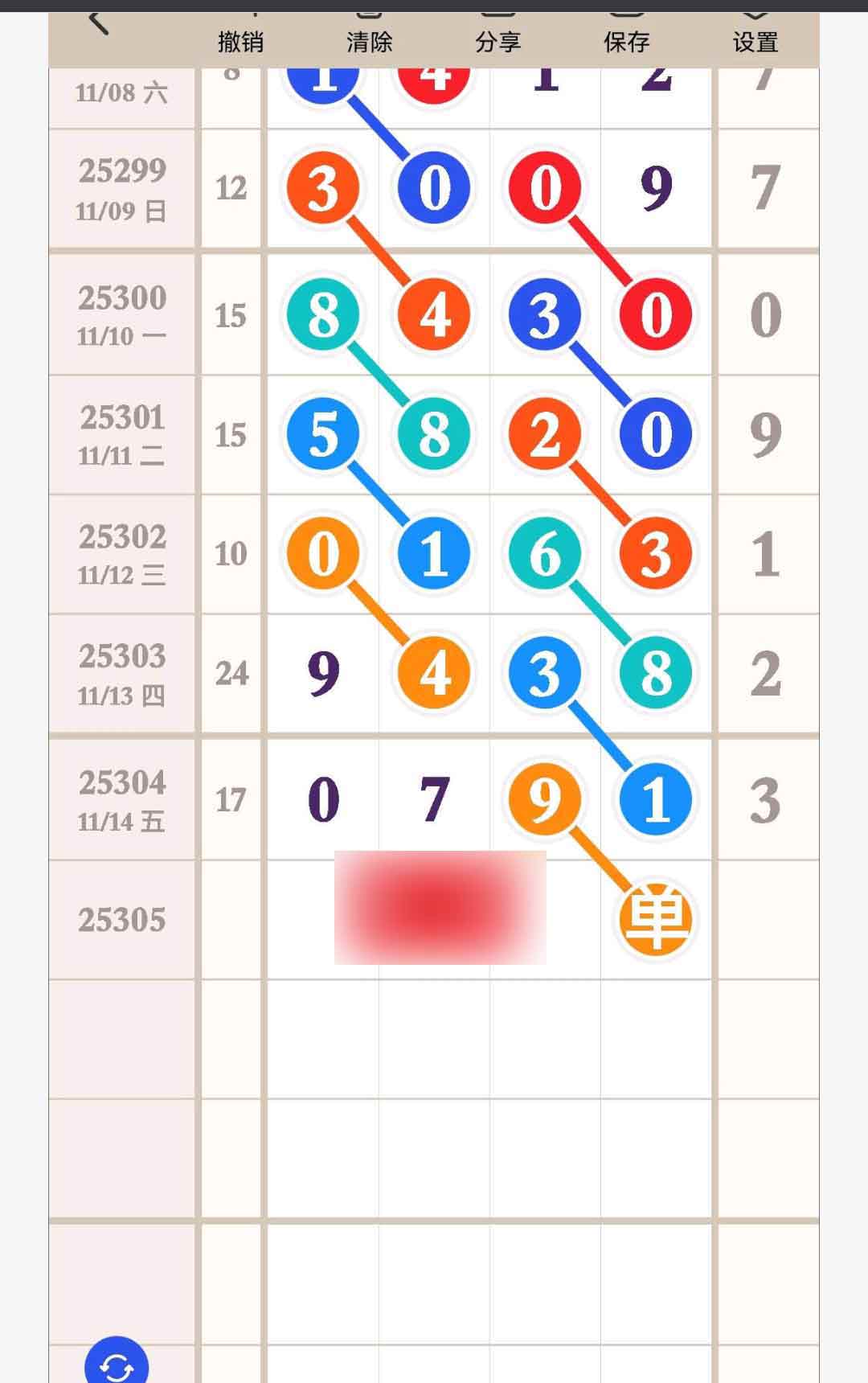Share the chart via 分享
868x1383 pixels.
click(497, 36)
